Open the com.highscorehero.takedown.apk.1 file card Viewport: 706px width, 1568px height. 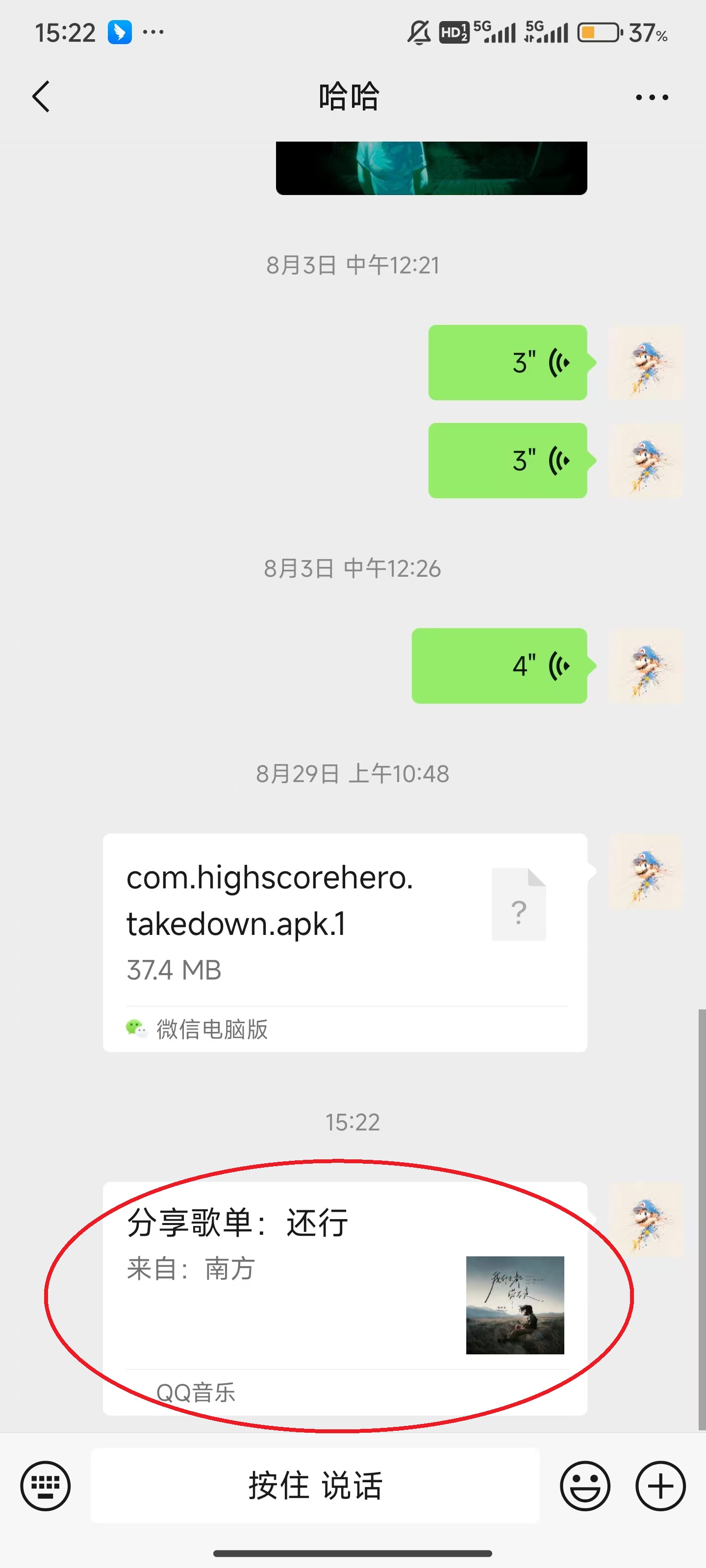tap(345, 942)
